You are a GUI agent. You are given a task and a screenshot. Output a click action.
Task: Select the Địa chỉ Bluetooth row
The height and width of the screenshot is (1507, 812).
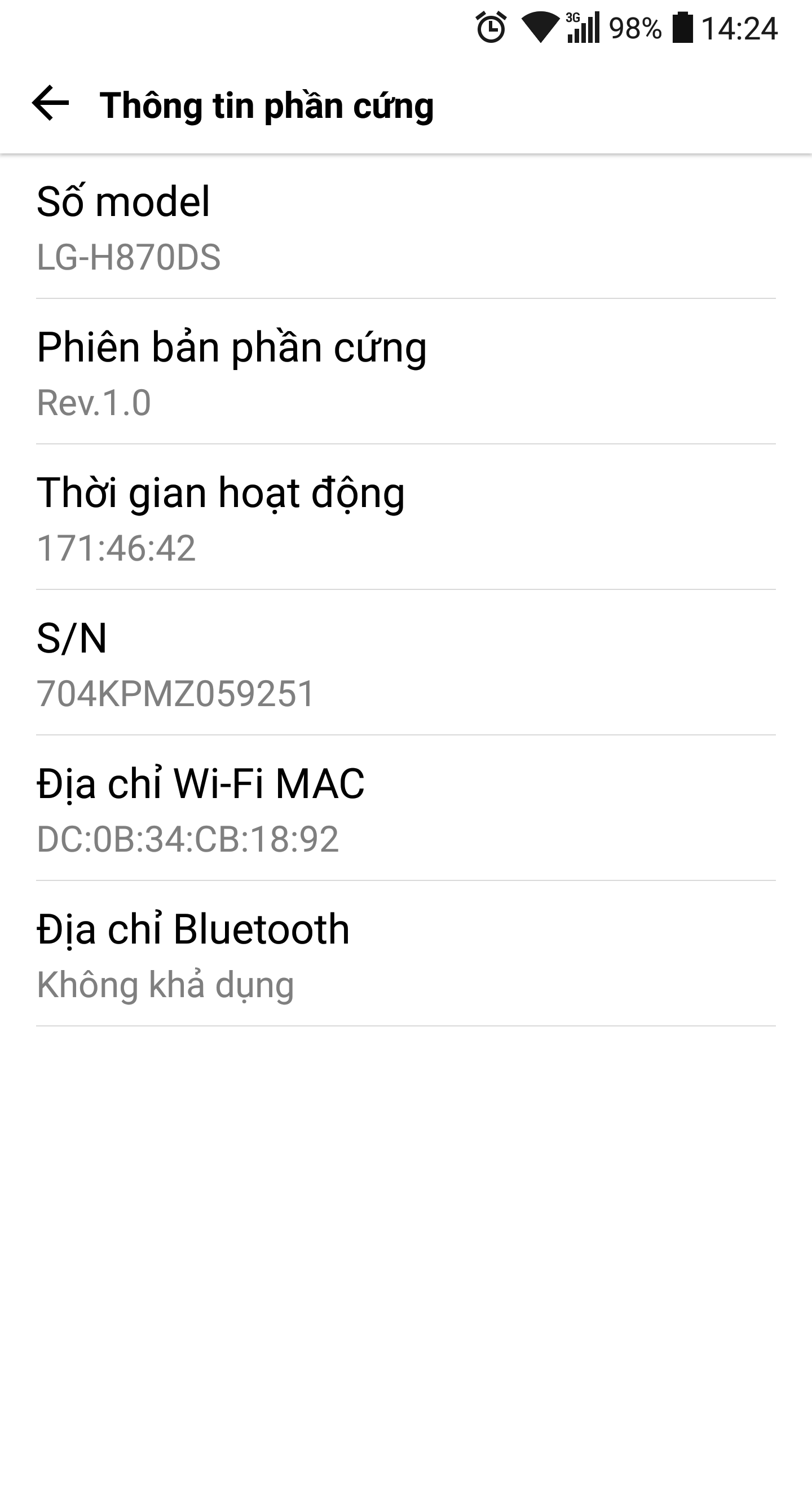406,954
